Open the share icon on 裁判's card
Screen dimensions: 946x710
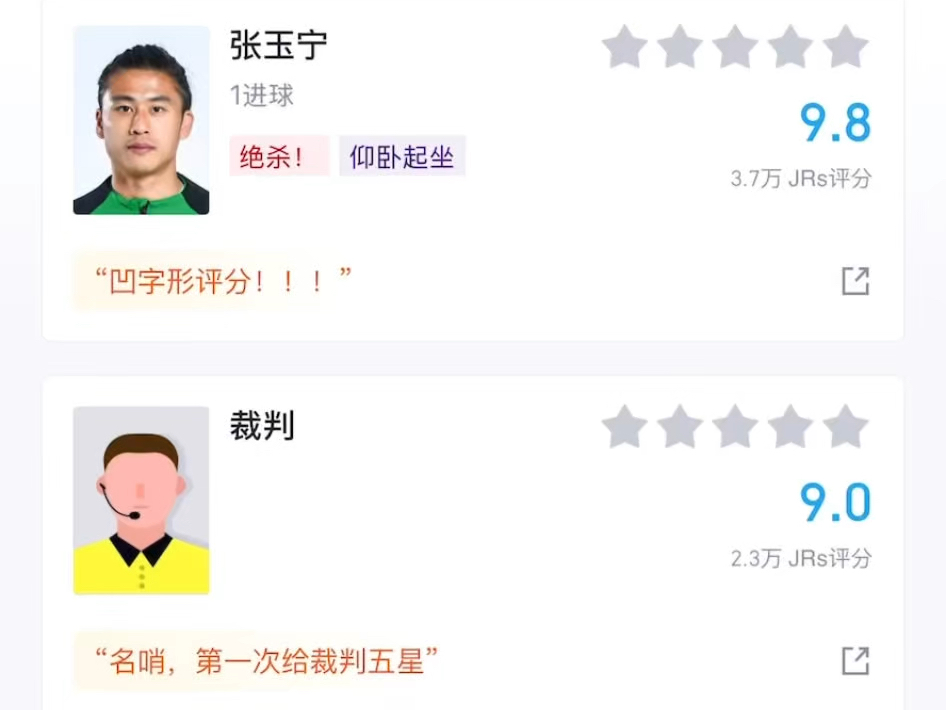855,660
